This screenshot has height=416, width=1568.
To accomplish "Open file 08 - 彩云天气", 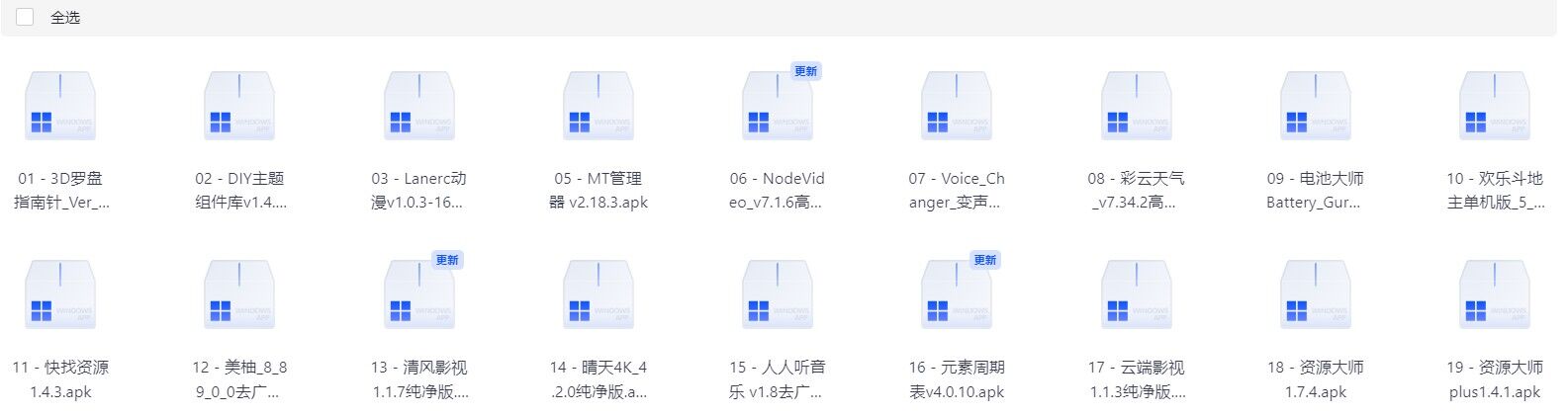I will (1136, 107).
